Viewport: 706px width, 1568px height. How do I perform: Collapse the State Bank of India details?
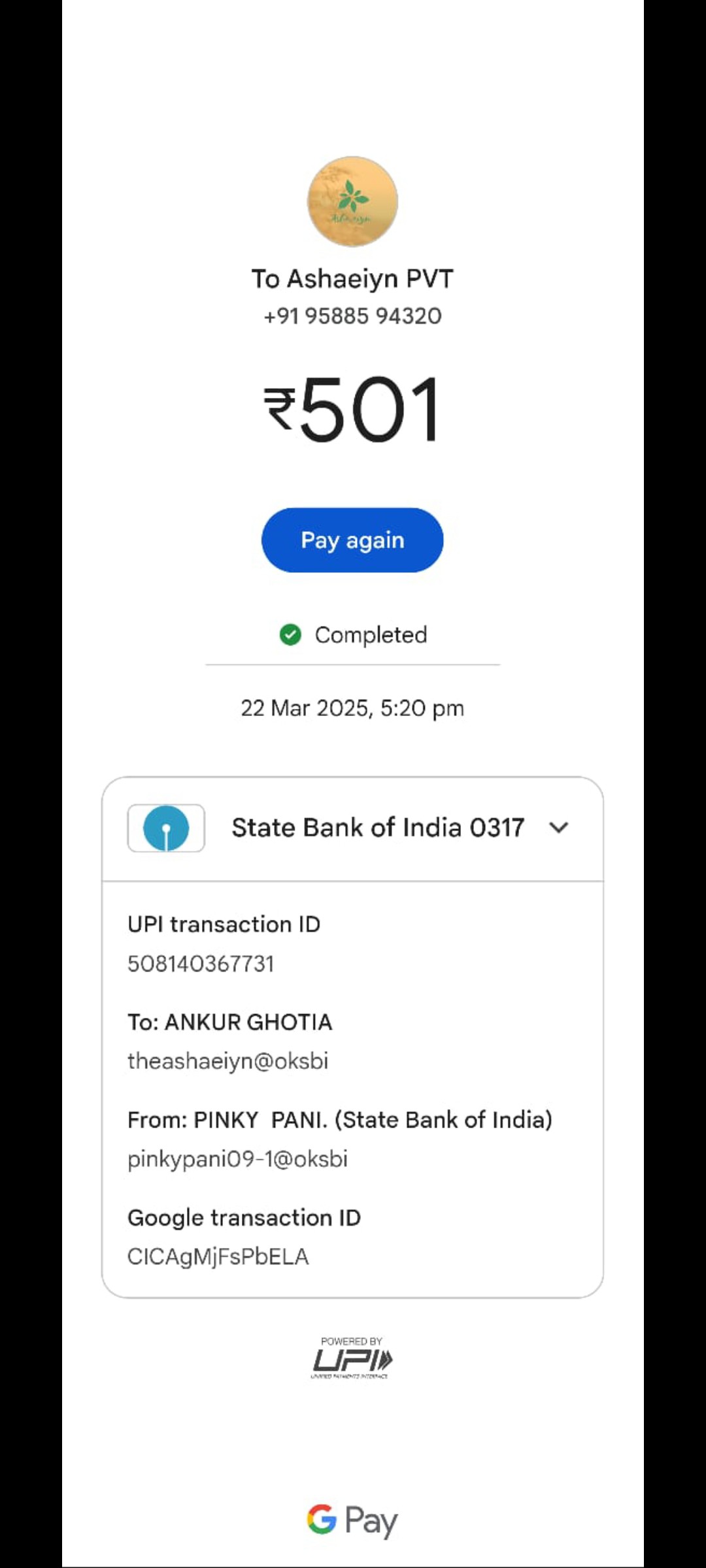click(x=559, y=828)
